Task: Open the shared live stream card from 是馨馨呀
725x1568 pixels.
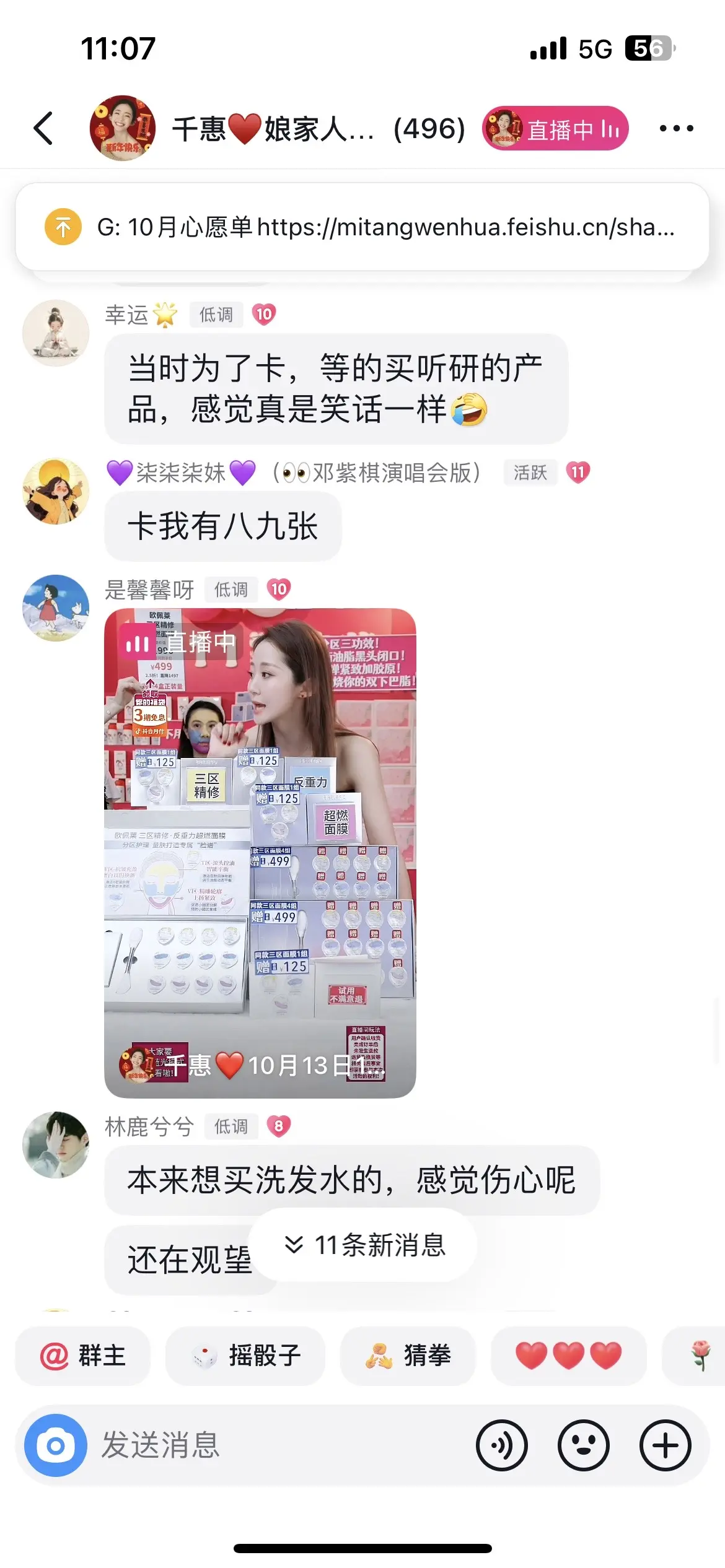Action: click(260, 853)
